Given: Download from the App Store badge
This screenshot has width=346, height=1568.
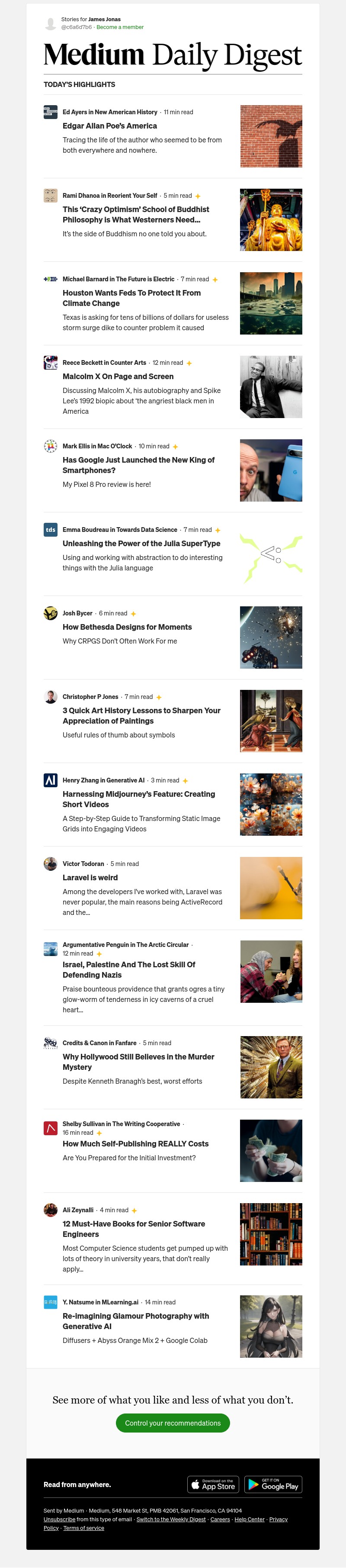Looking at the screenshot, I should point(213,1484).
